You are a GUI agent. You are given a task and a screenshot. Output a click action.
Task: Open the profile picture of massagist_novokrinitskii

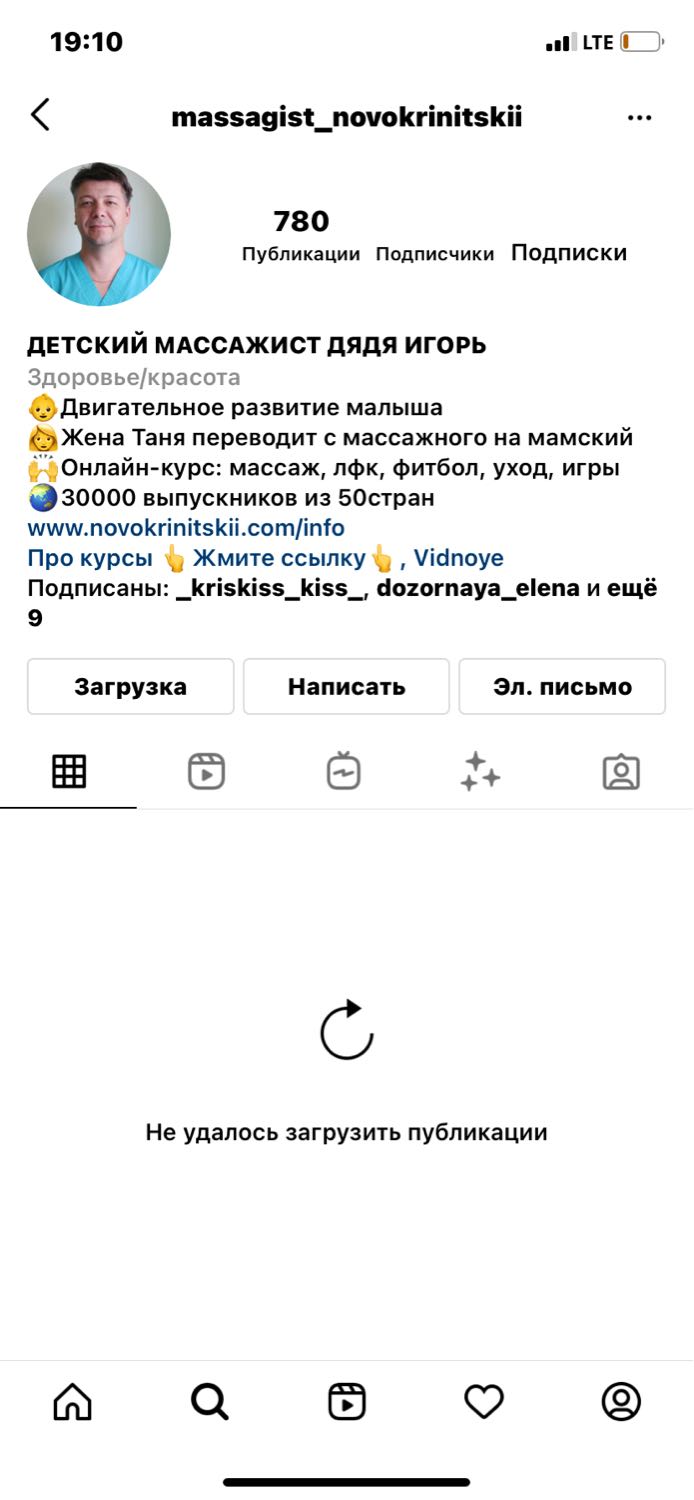[99, 234]
